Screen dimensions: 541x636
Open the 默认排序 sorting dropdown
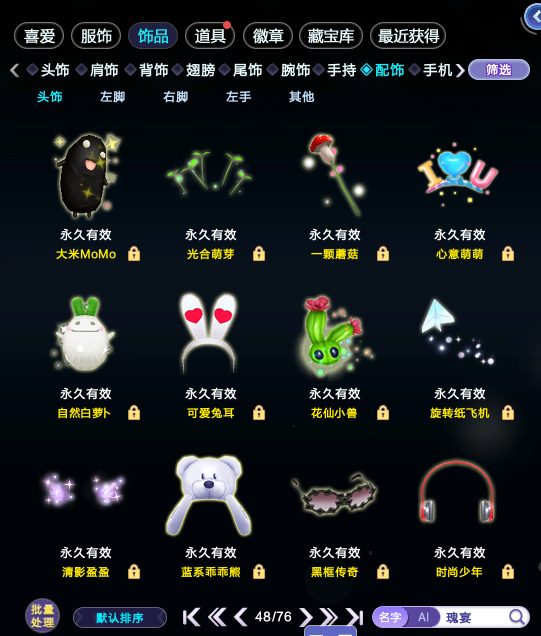point(120,618)
